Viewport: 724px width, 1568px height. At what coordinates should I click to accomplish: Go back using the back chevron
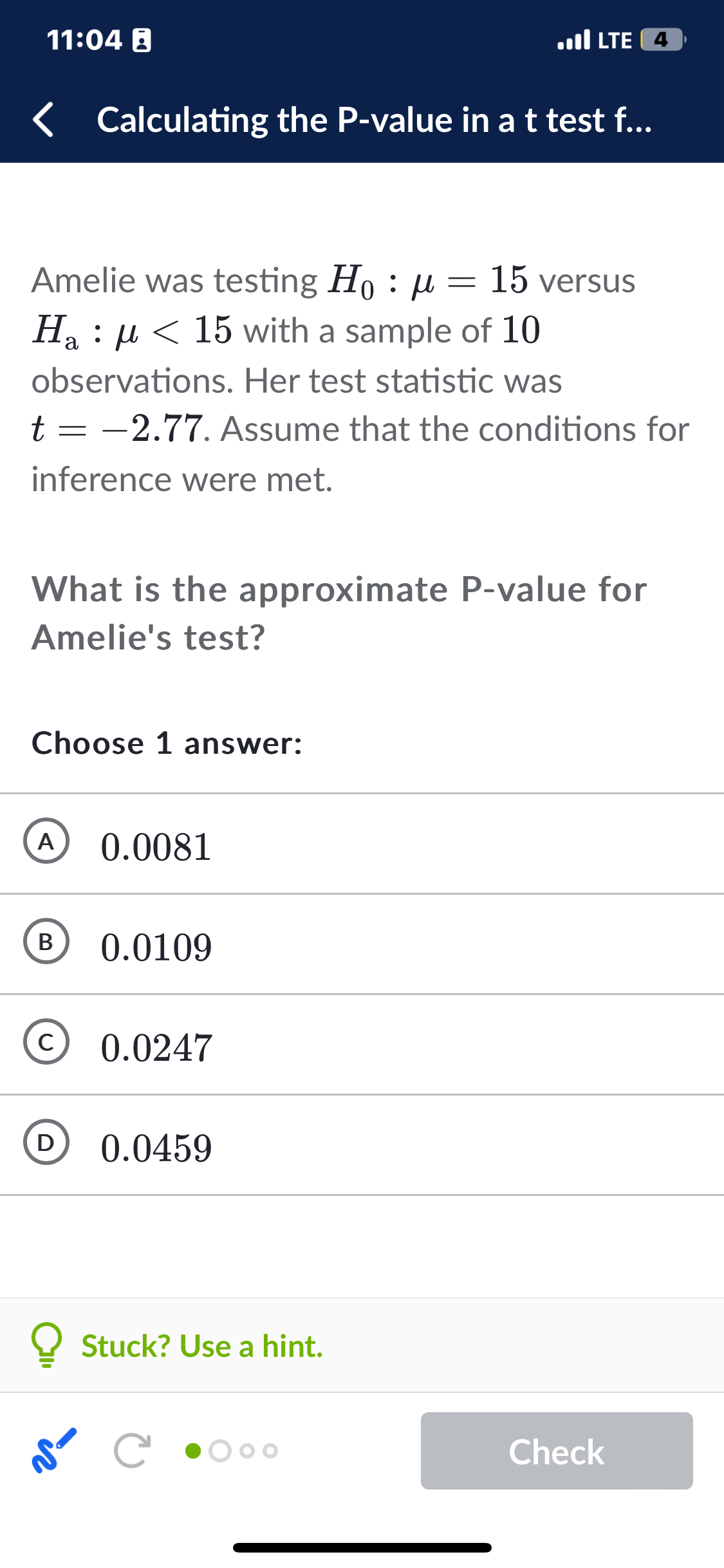(x=43, y=120)
